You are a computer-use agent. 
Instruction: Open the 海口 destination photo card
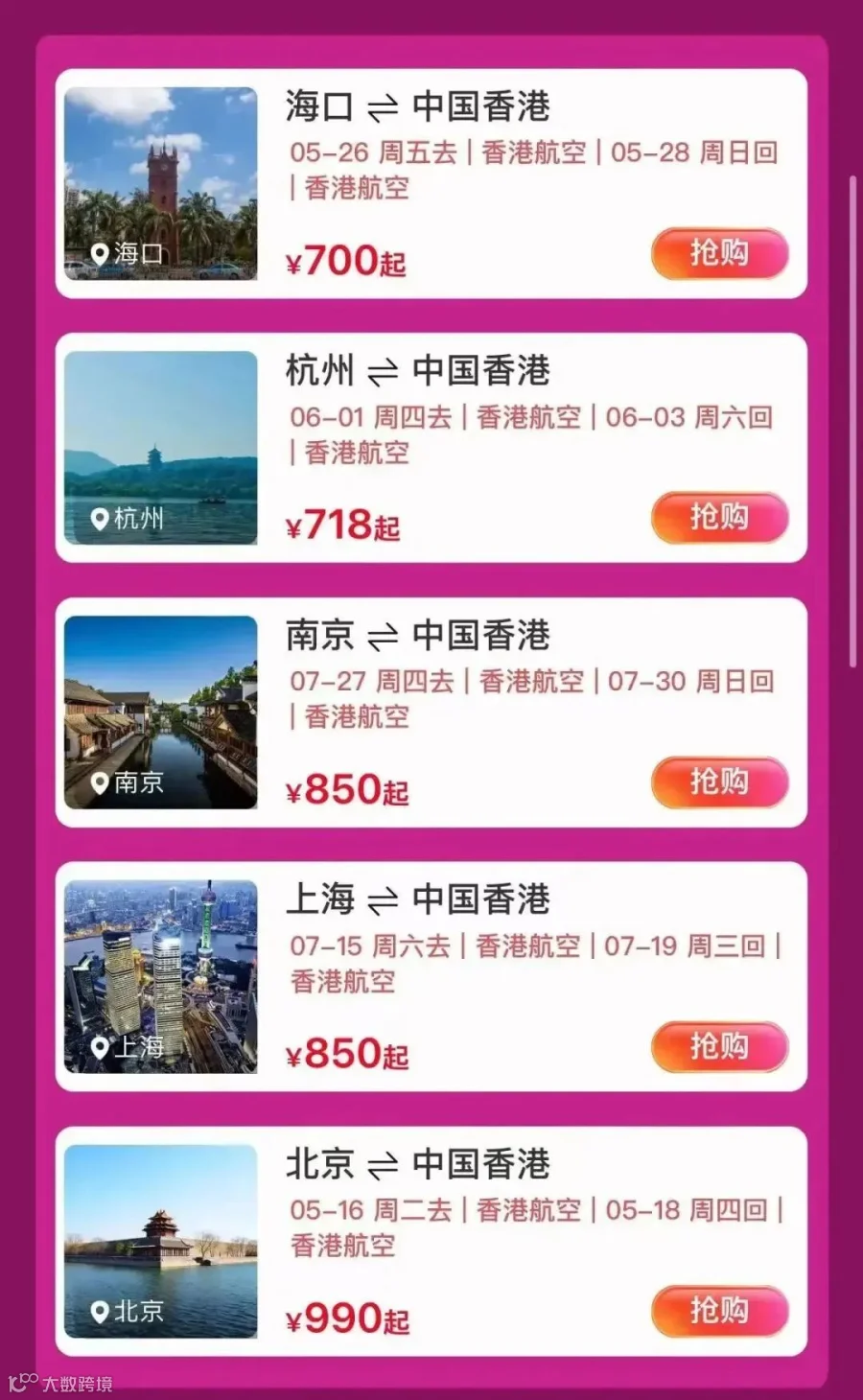coord(161,183)
